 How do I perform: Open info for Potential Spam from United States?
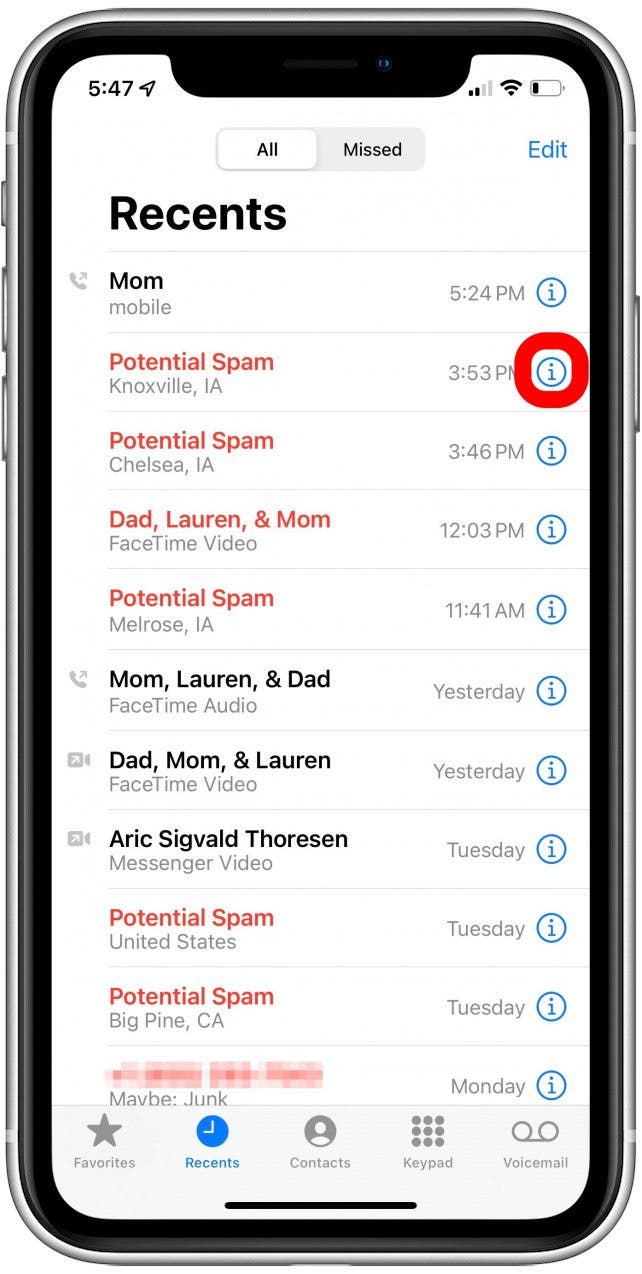pyautogui.click(x=551, y=928)
